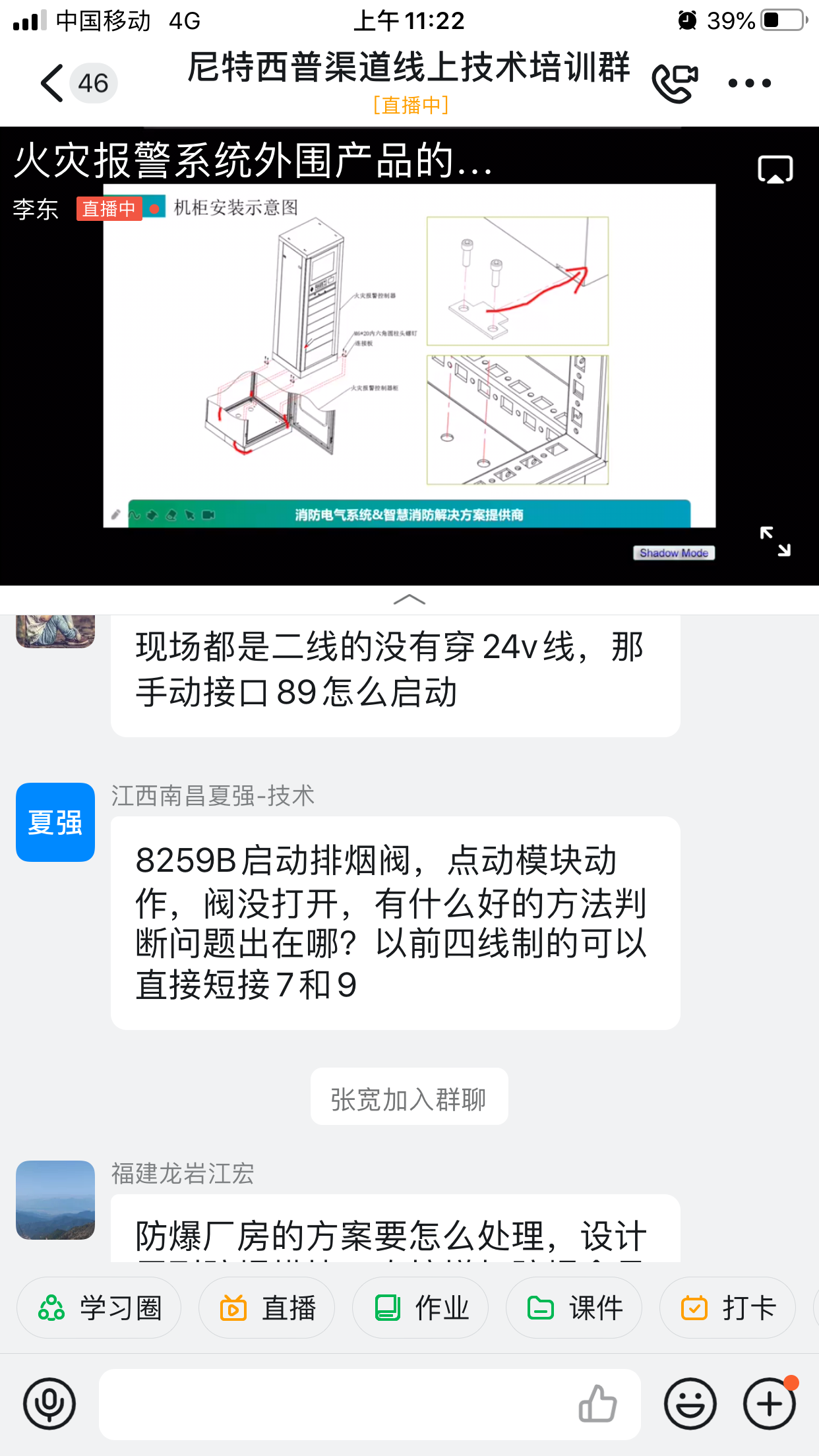Image resolution: width=819 pixels, height=1456 pixels.
Task: View 福建龙岩江宏's profile avatar
Action: 55,1199
